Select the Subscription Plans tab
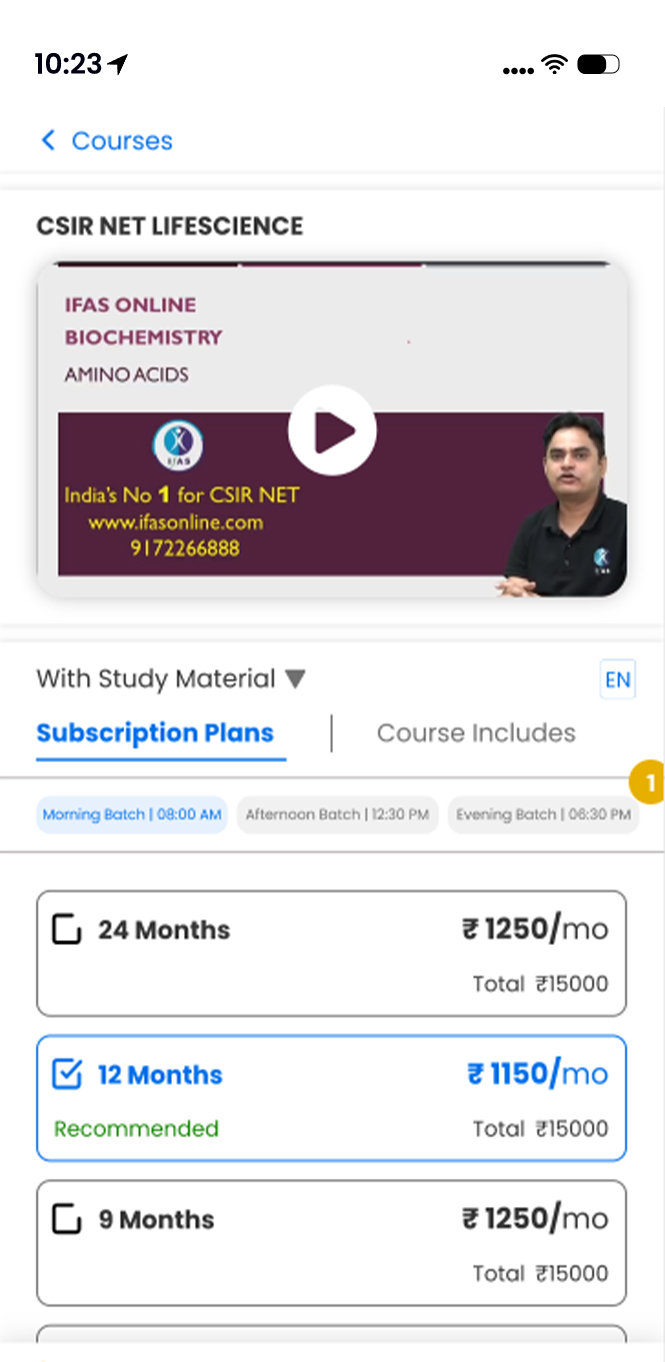The width and height of the screenshot is (665, 1362). pyautogui.click(x=155, y=733)
